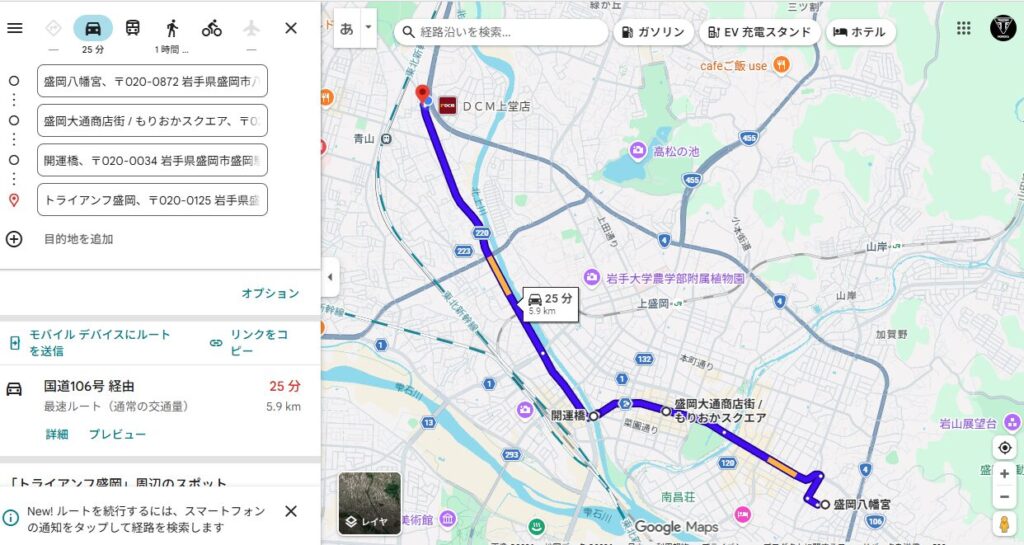Edit the トライアンフ盛岡 destination field
Screen dimensions: 1024x545
(x=152, y=200)
